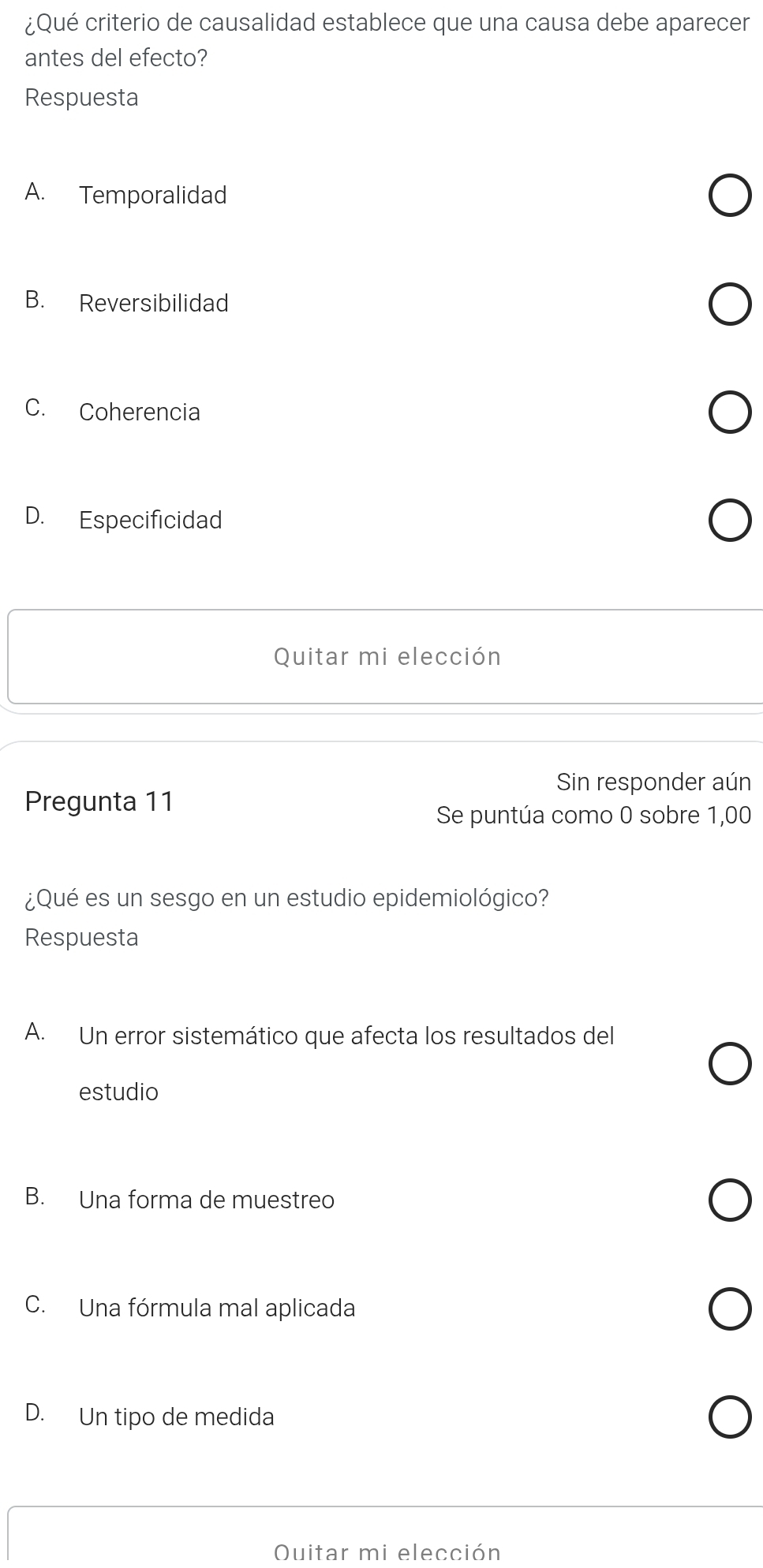Click 'Quitar mi elección' for the causality question
The width and height of the screenshot is (763, 1568).
386,655
